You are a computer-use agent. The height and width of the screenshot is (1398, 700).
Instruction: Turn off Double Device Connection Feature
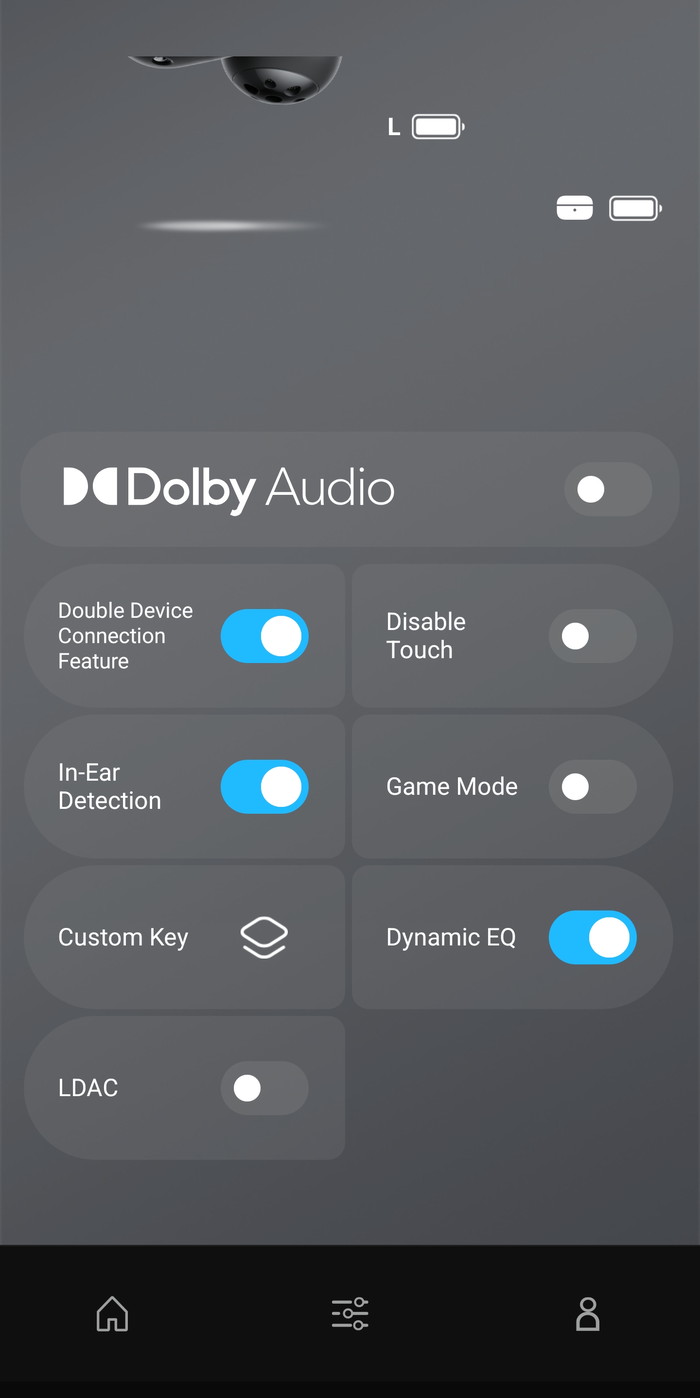(x=264, y=636)
